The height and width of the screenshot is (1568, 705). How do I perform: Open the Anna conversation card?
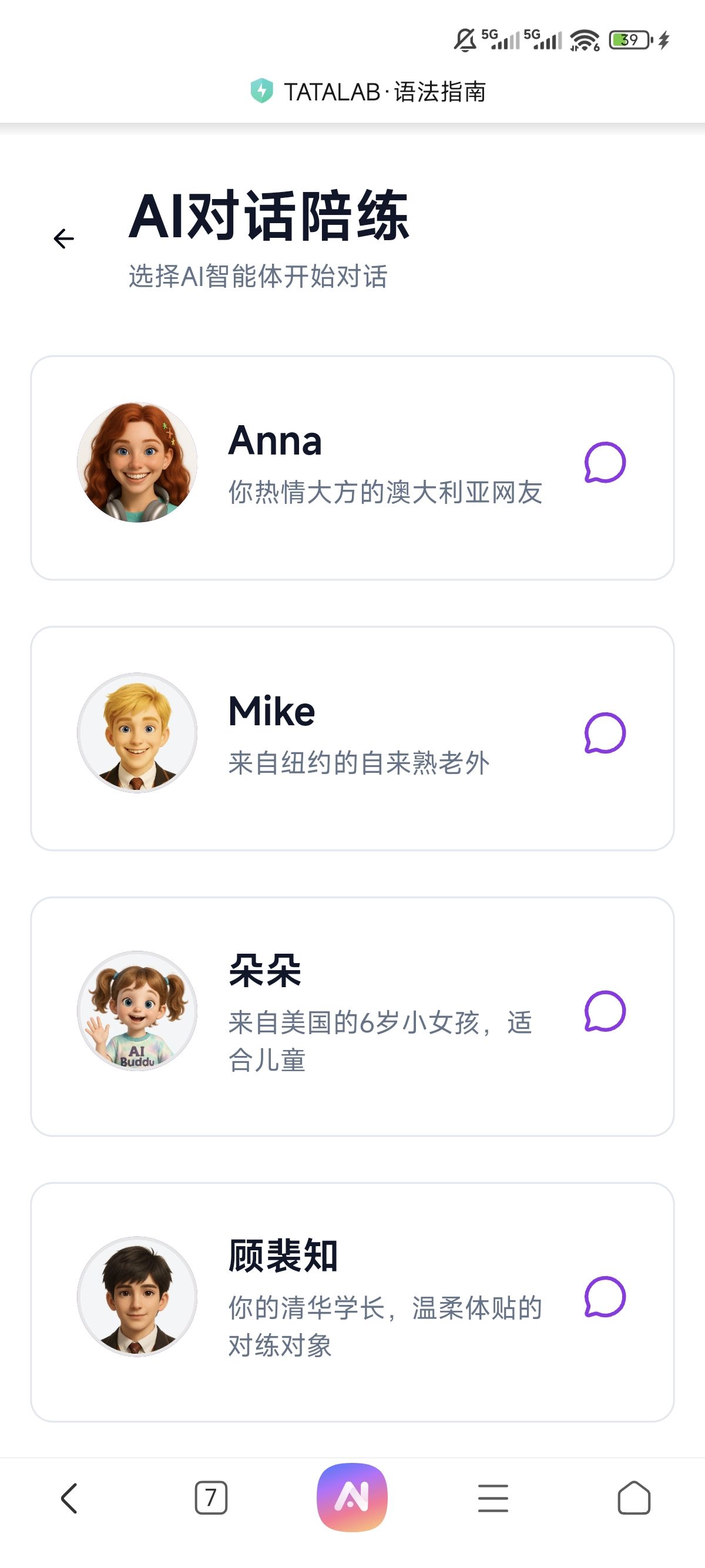[x=352, y=467]
